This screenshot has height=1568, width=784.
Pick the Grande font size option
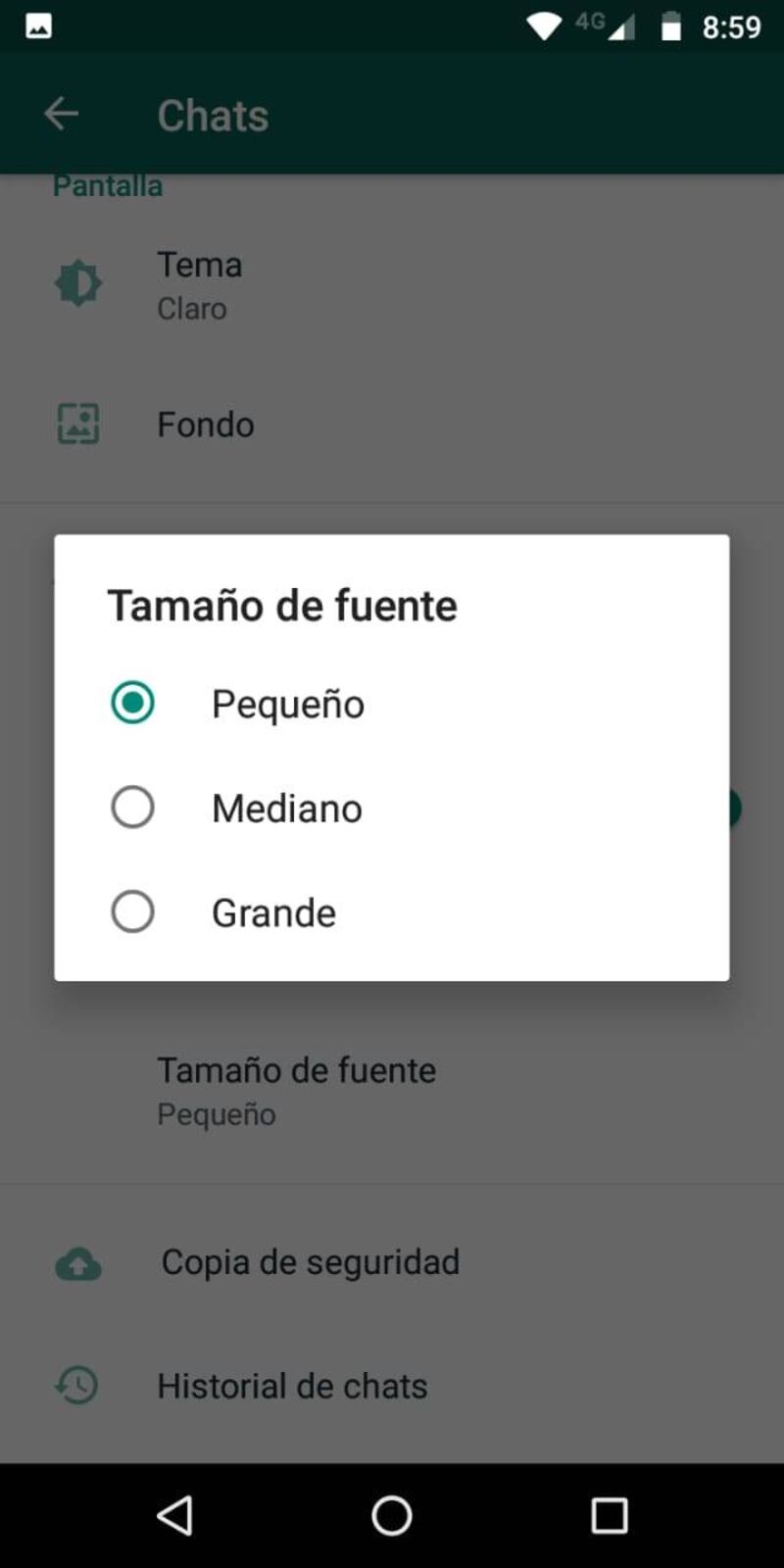tap(133, 911)
